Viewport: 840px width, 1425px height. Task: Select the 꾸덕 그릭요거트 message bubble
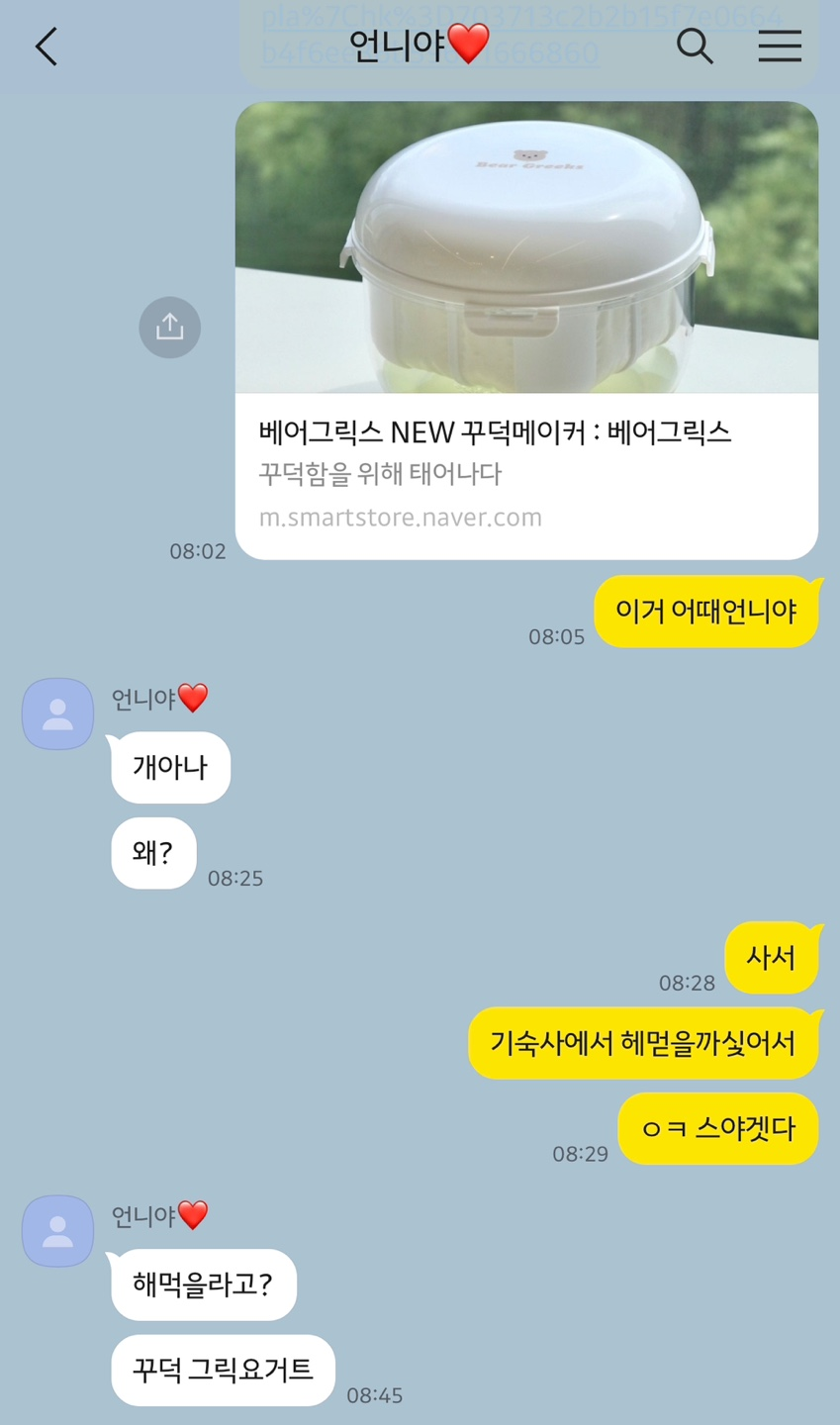point(222,1371)
